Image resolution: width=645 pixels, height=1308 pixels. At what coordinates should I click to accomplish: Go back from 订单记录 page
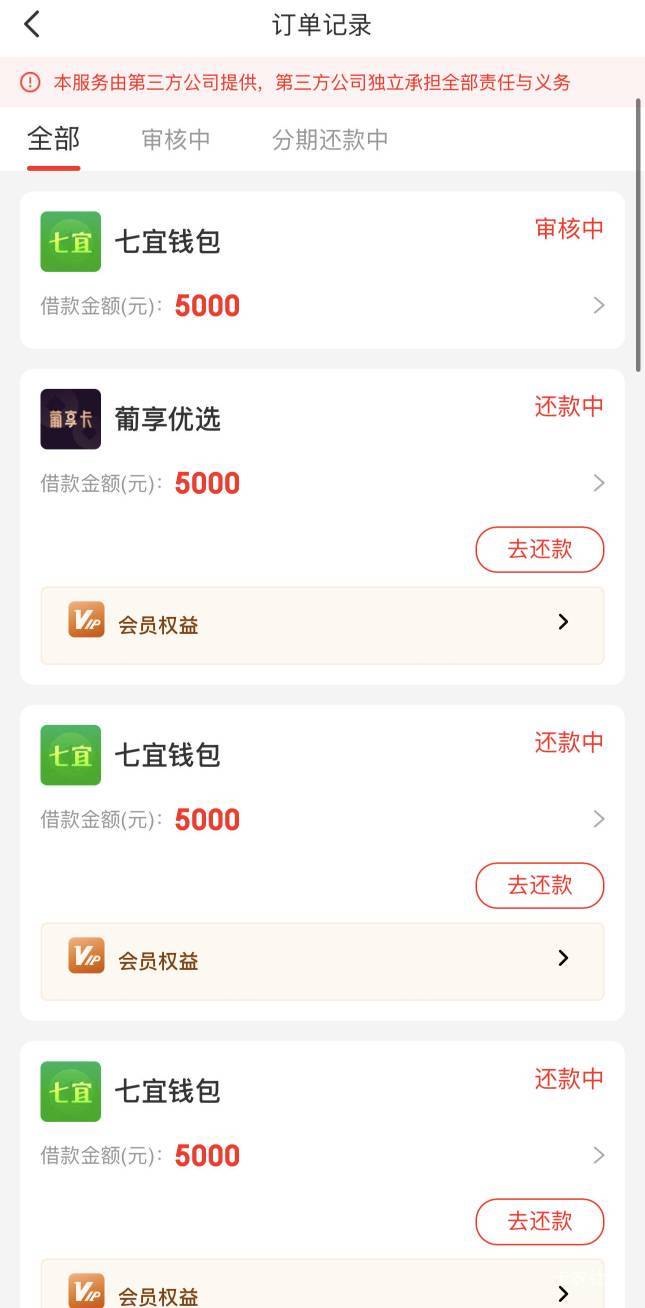coord(32,25)
